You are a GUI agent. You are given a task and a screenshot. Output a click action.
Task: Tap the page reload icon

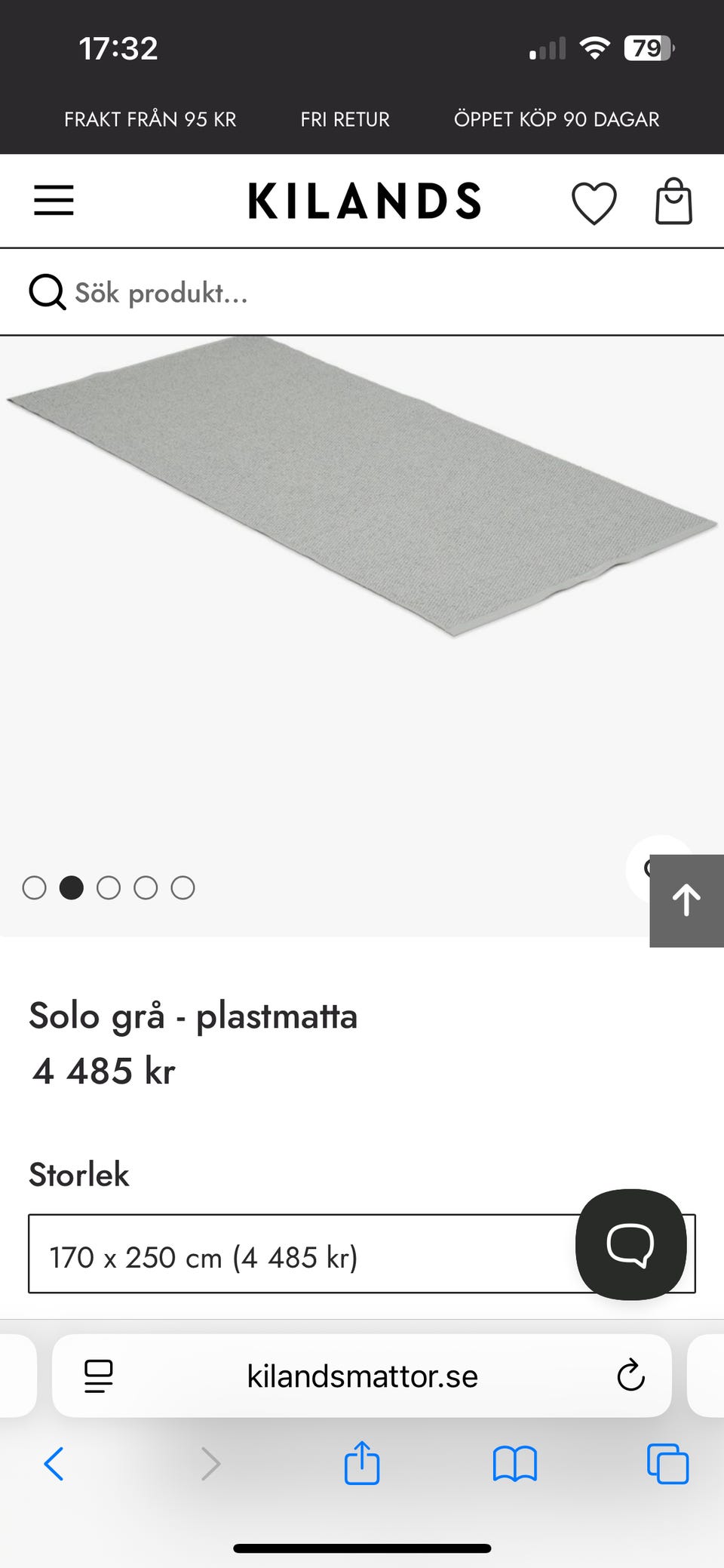(x=630, y=1376)
